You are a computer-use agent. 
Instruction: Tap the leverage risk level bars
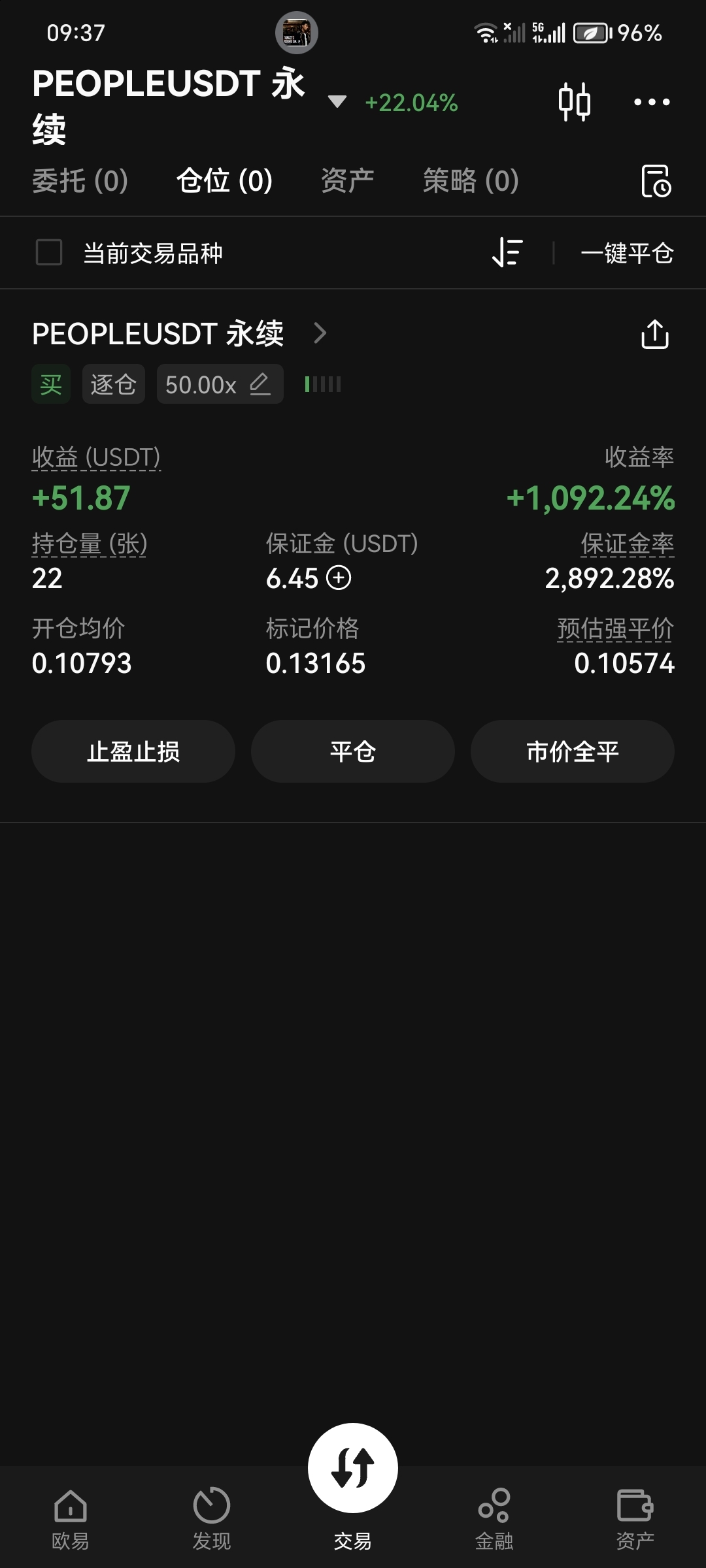pos(322,384)
